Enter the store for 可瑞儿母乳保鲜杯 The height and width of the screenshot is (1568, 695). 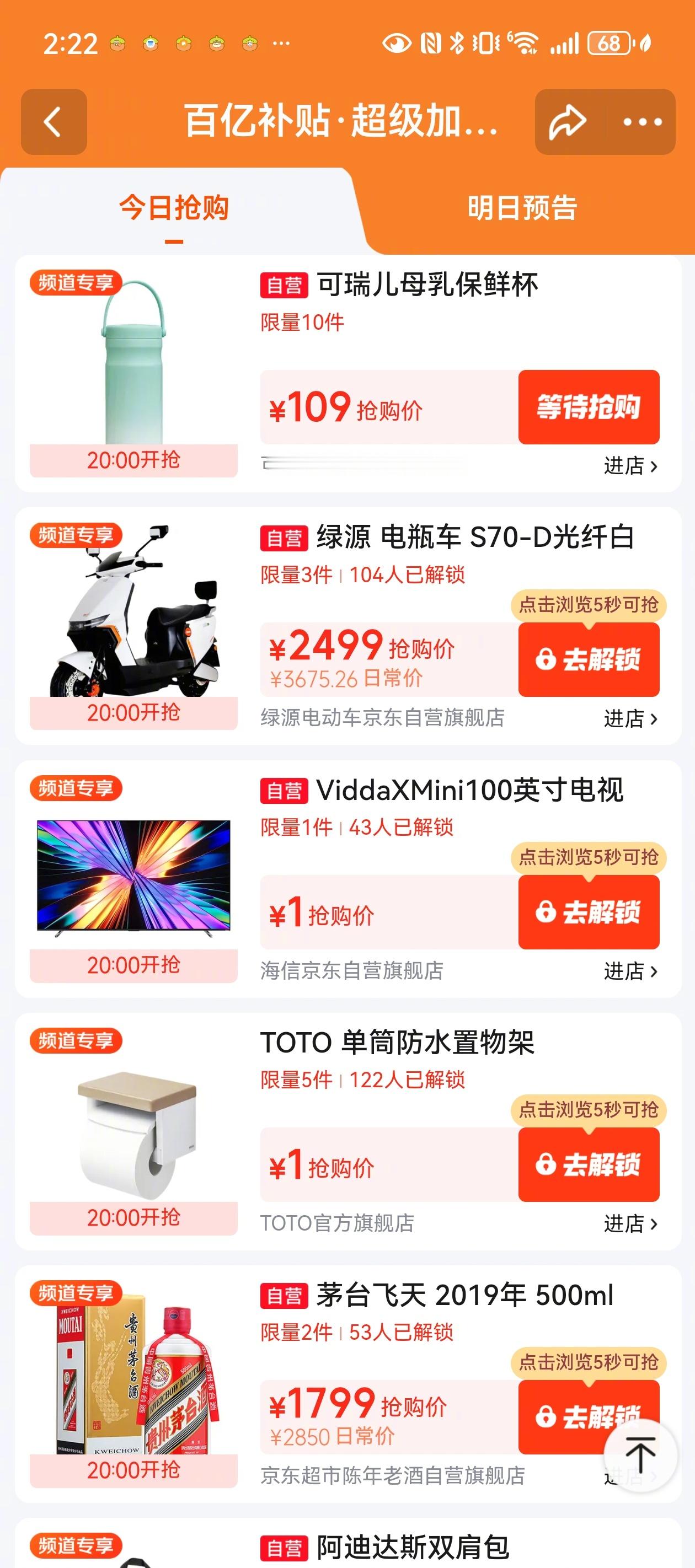point(630,466)
